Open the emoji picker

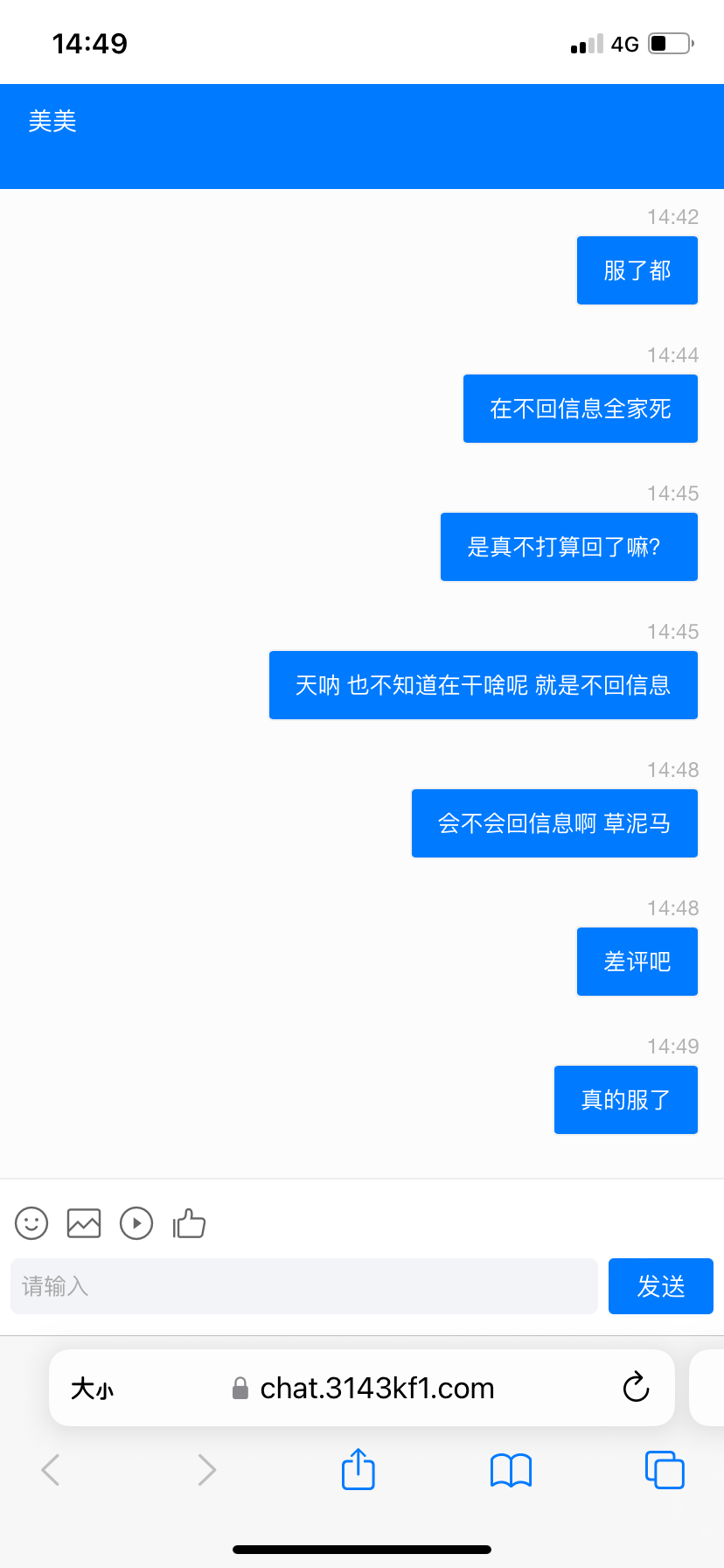pyautogui.click(x=31, y=1223)
